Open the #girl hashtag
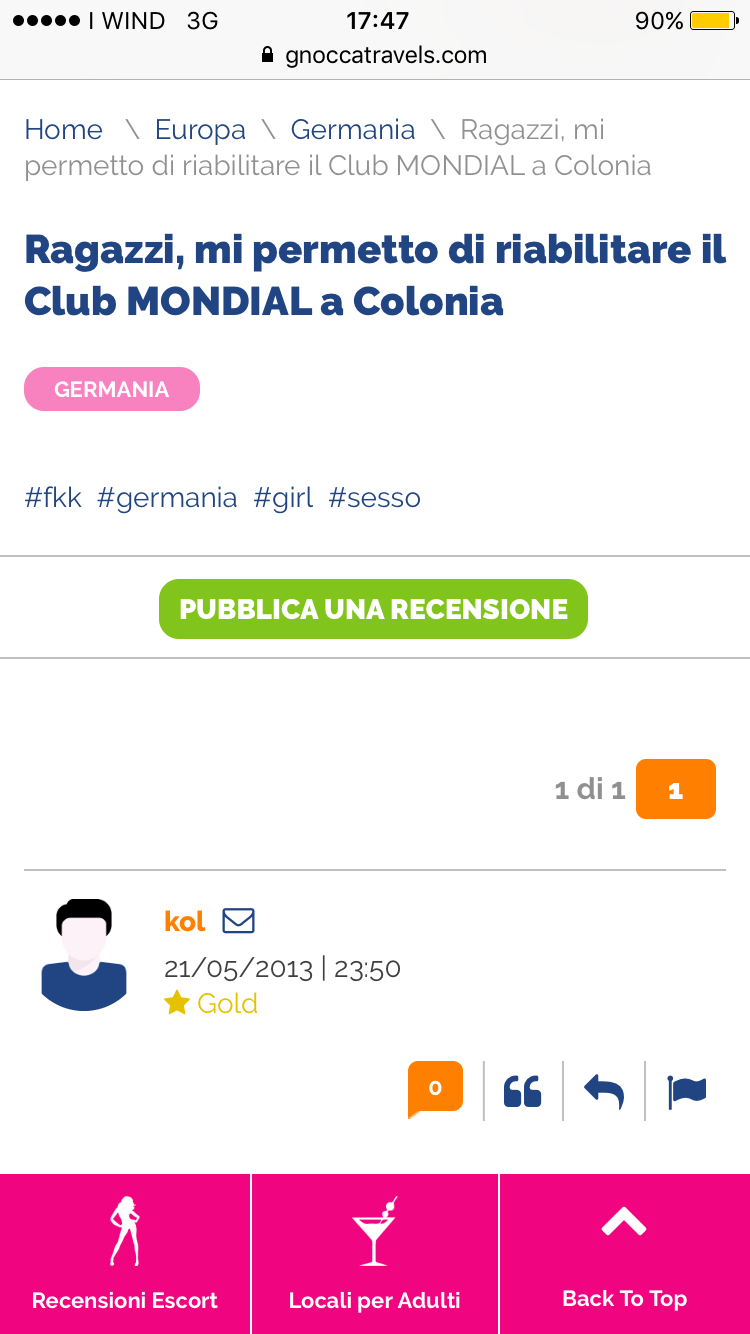This screenshot has width=750, height=1334. [x=283, y=497]
